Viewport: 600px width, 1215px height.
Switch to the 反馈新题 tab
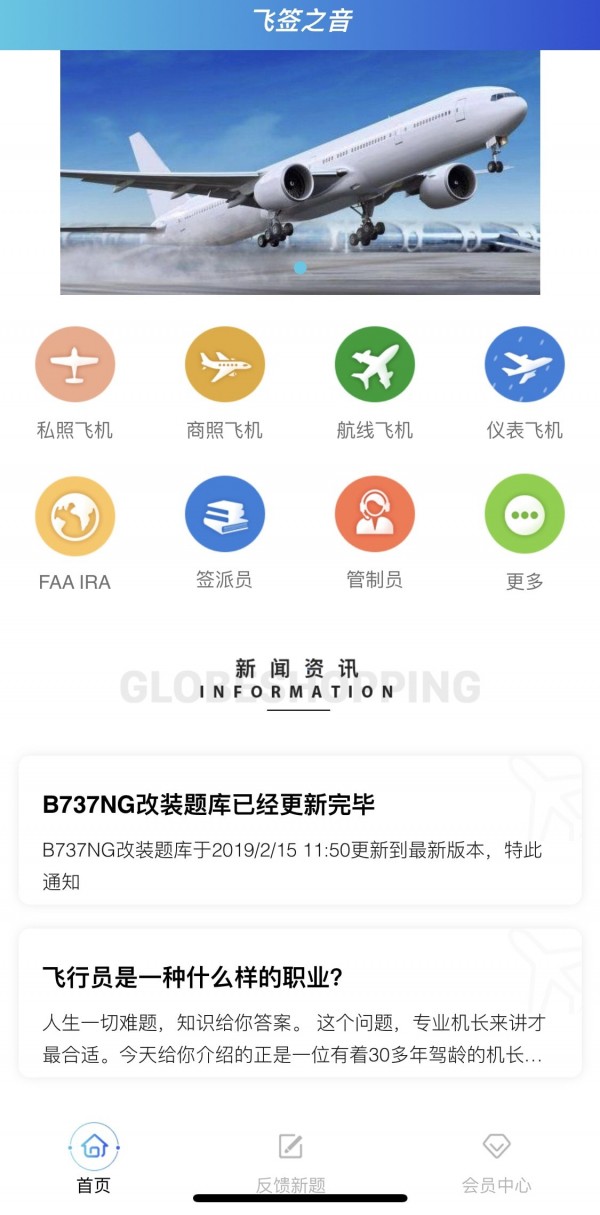coord(291,1158)
